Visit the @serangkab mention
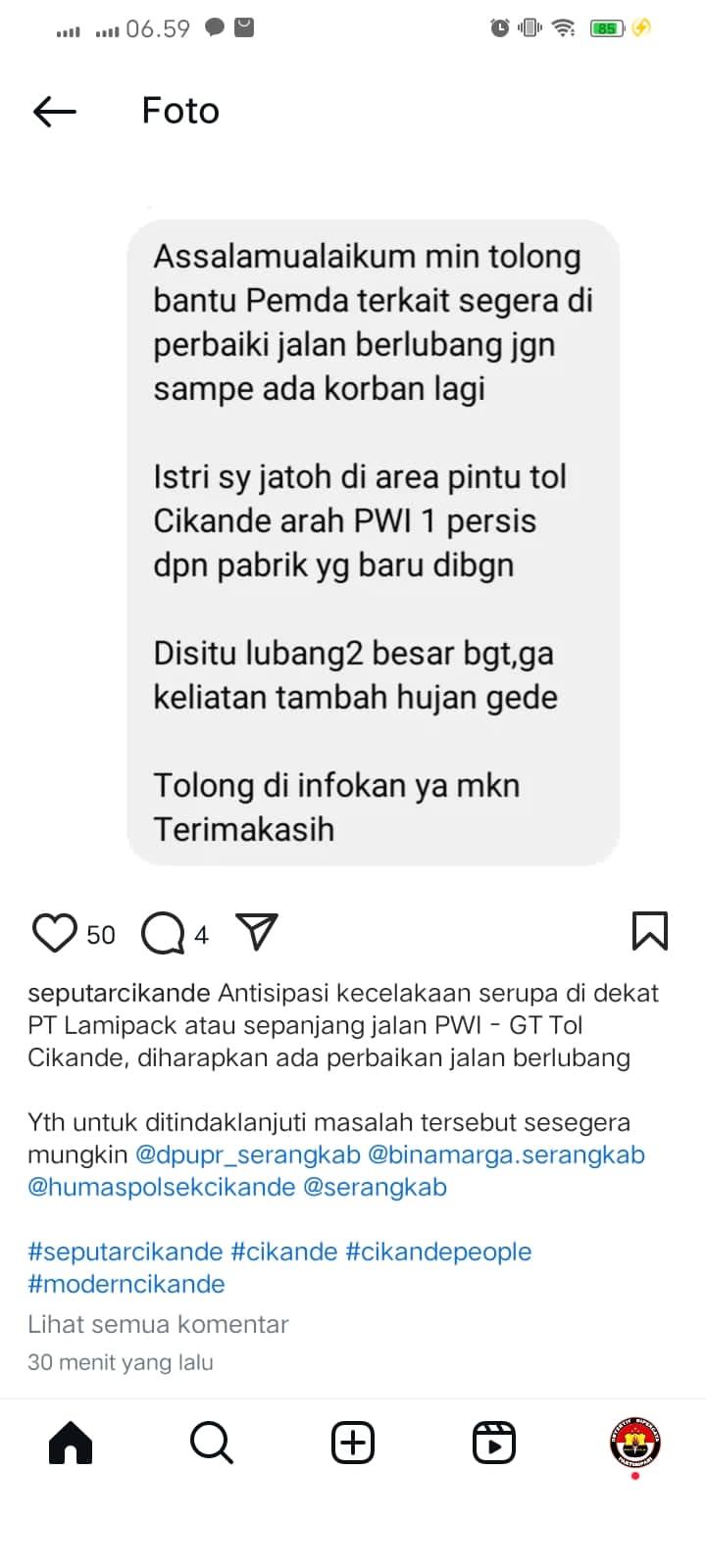This screenshot has height=1568, width=706. click(x=376, y=1187)
